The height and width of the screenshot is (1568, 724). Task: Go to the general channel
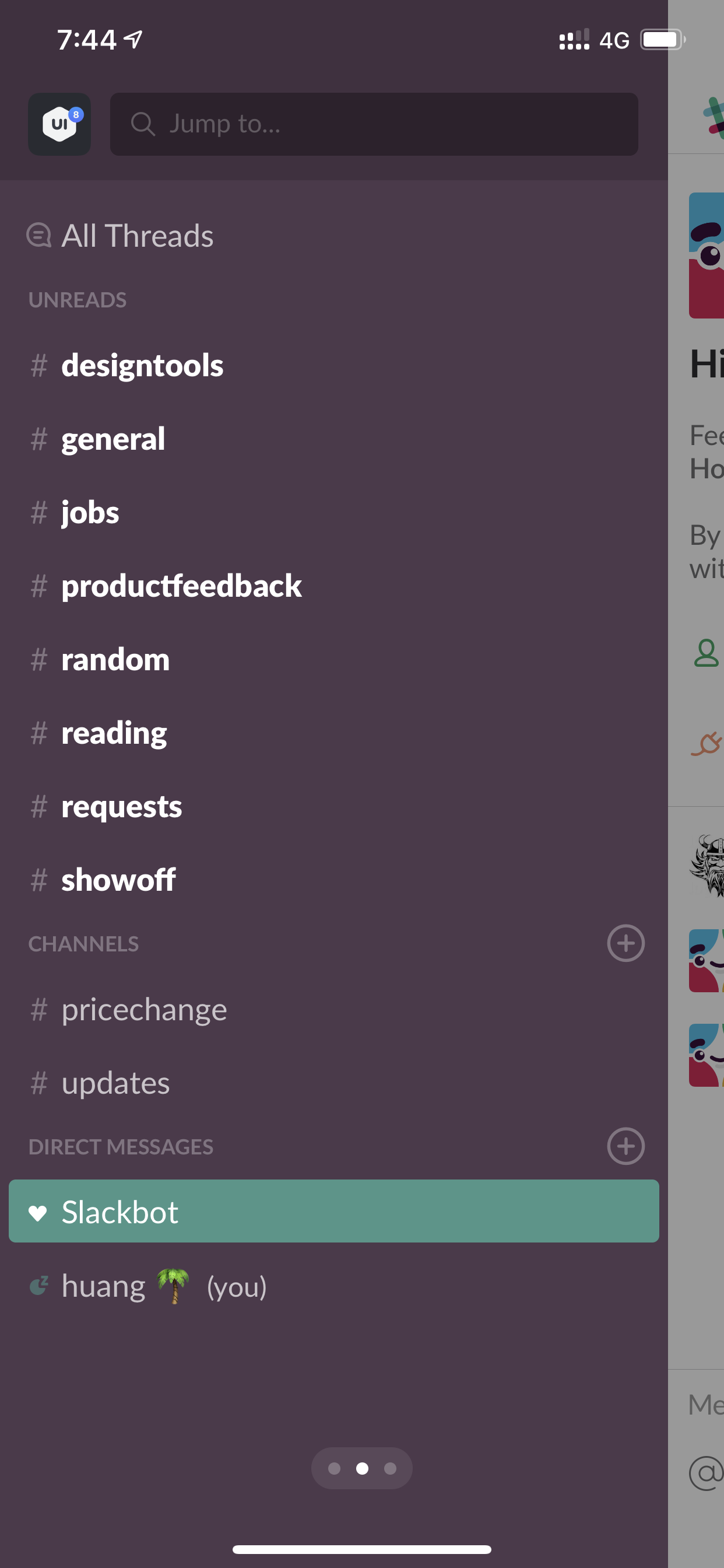tap(333, 439)
